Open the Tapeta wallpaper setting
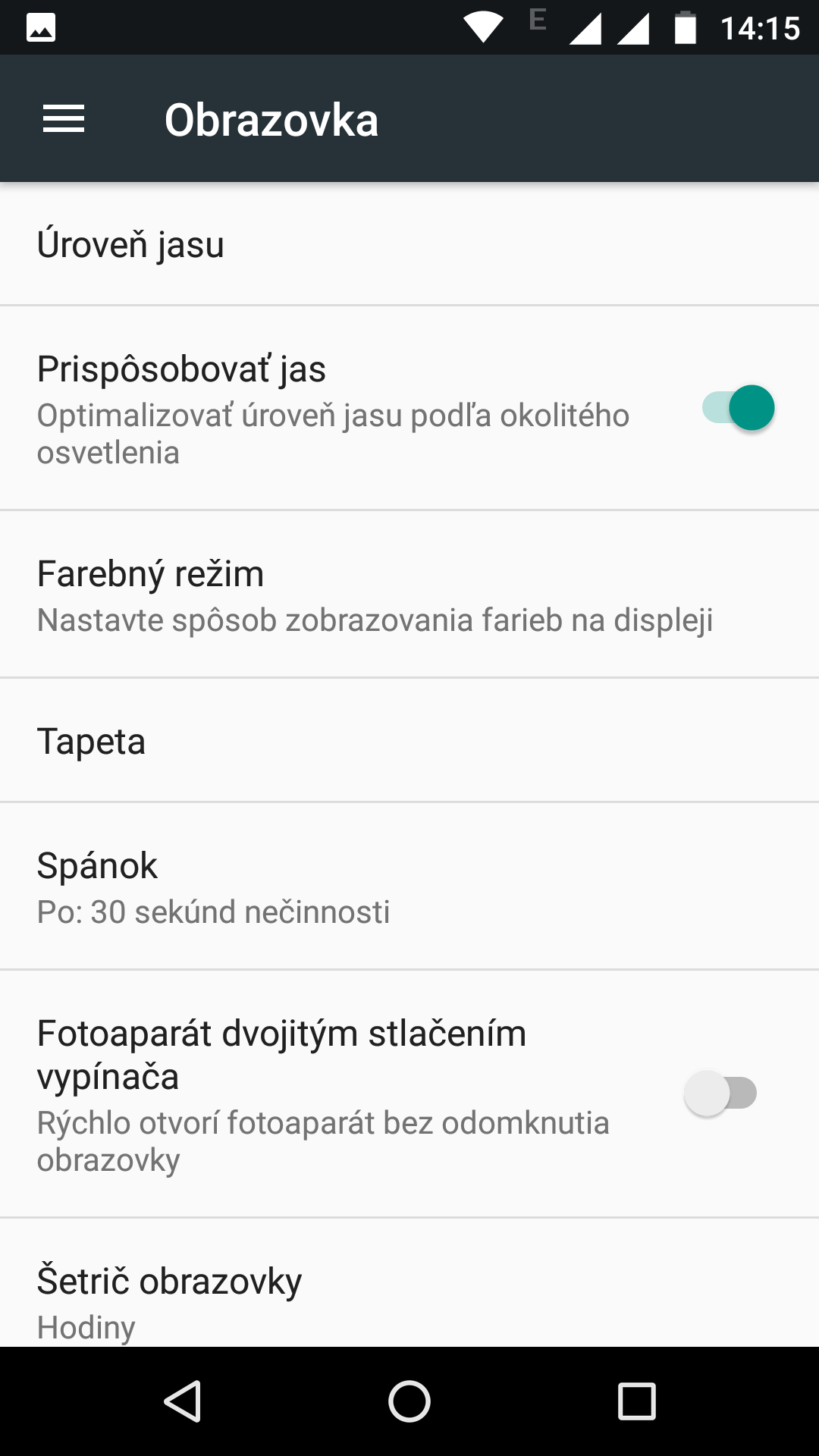Viewport: 819px width, 1456px height. pyautogui.click(x=409, y=740)
